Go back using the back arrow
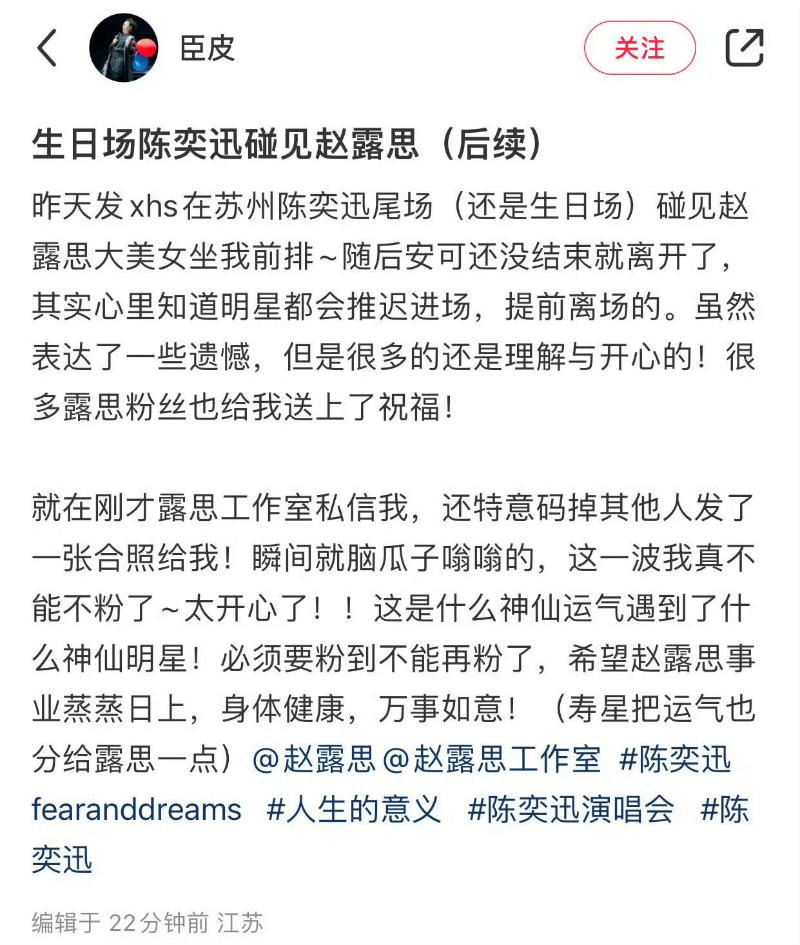 (47, 48)
